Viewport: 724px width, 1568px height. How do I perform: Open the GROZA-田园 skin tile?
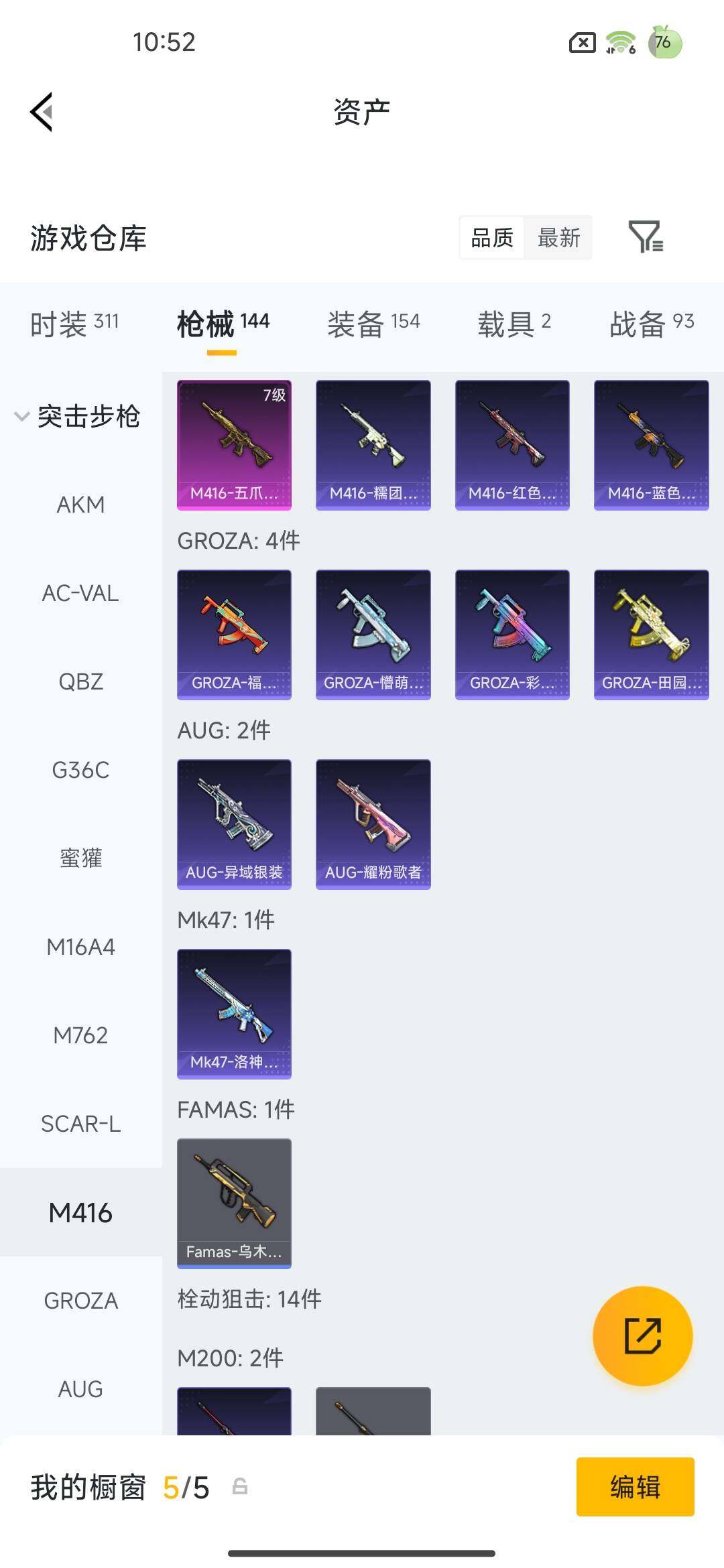coord(651,635)
